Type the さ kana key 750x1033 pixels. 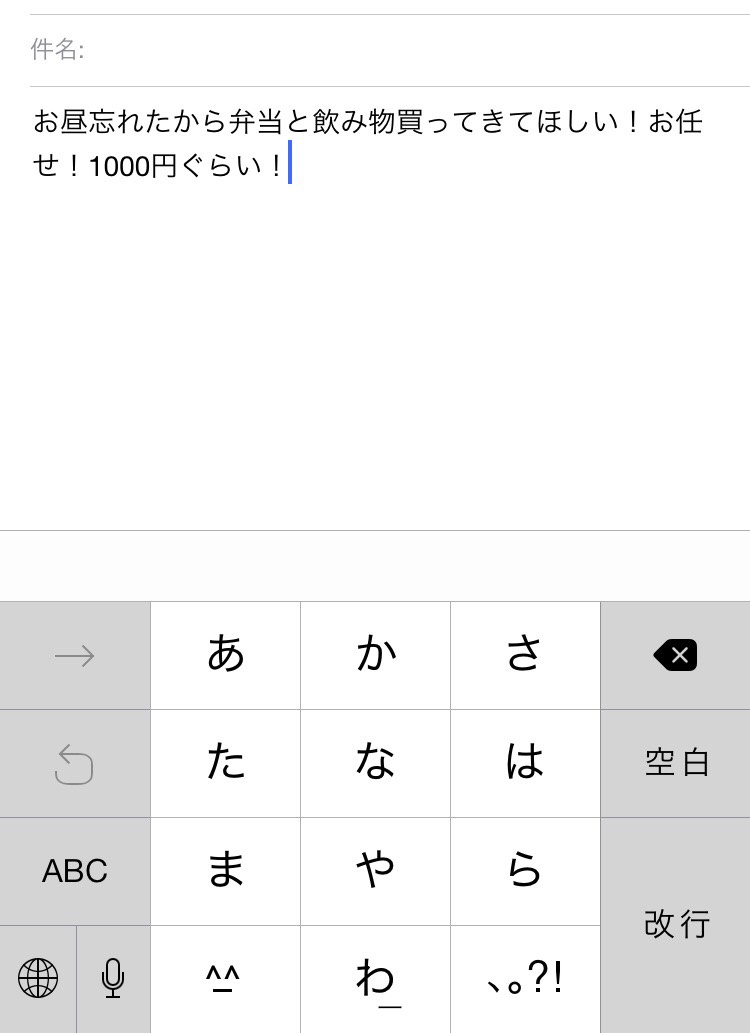click(x=525, y=656)
